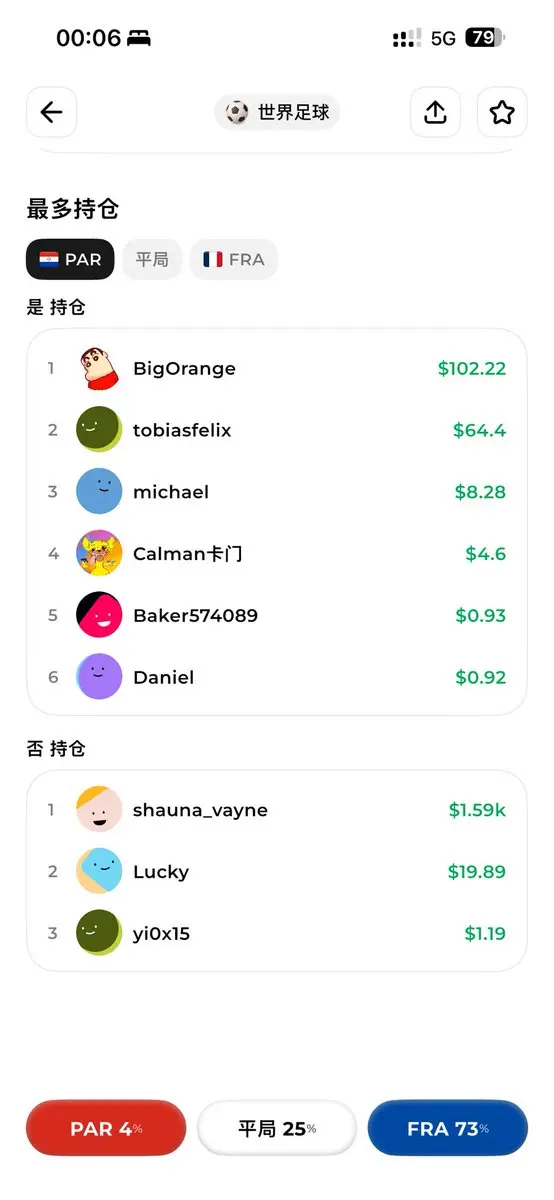Screen dimensions: 554x1200
Task: Switch to the 平局 holdings tab
Action: coord(152,259)
